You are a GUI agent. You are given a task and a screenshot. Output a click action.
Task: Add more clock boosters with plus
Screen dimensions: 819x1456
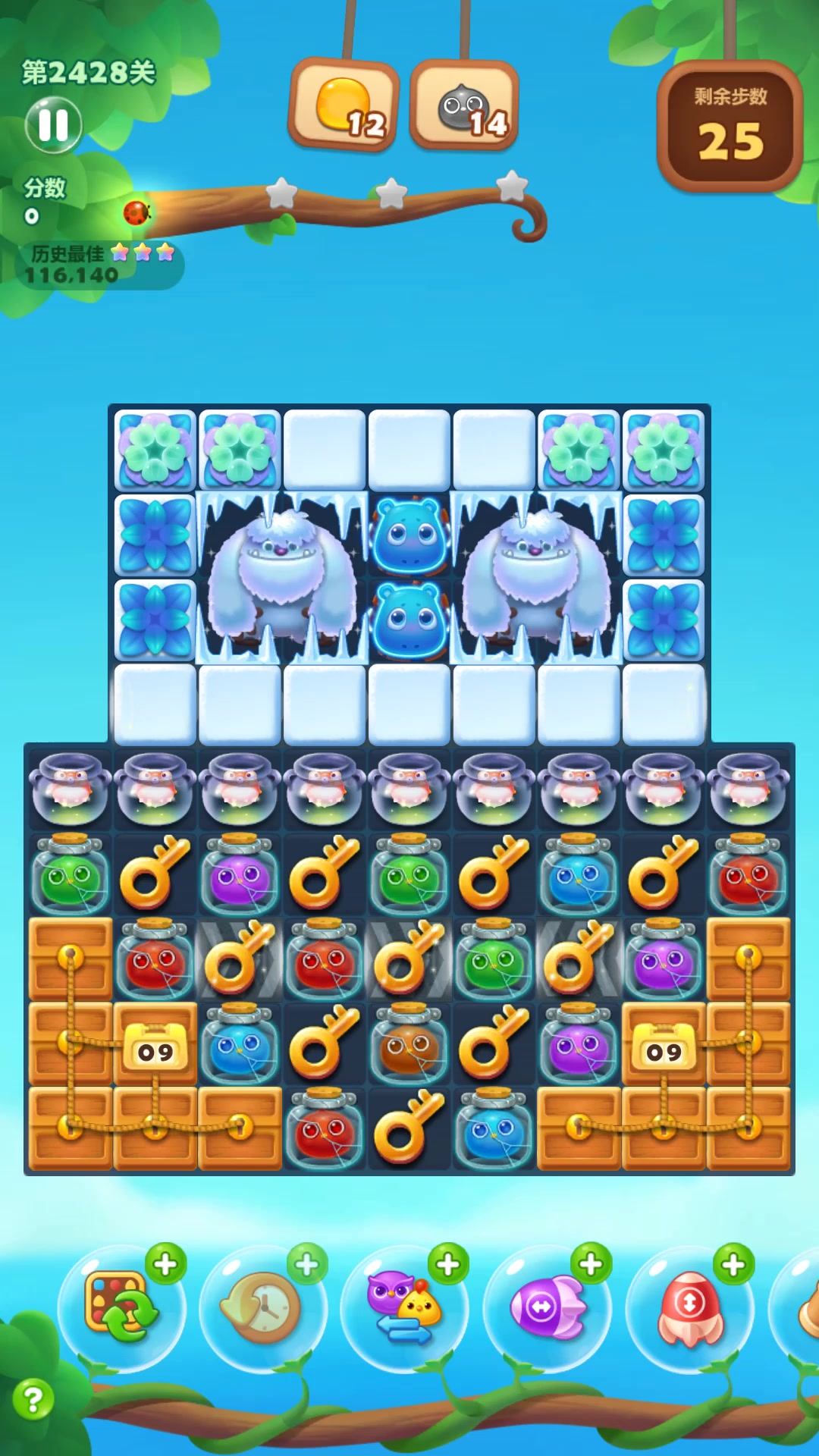click(307, 1264)
